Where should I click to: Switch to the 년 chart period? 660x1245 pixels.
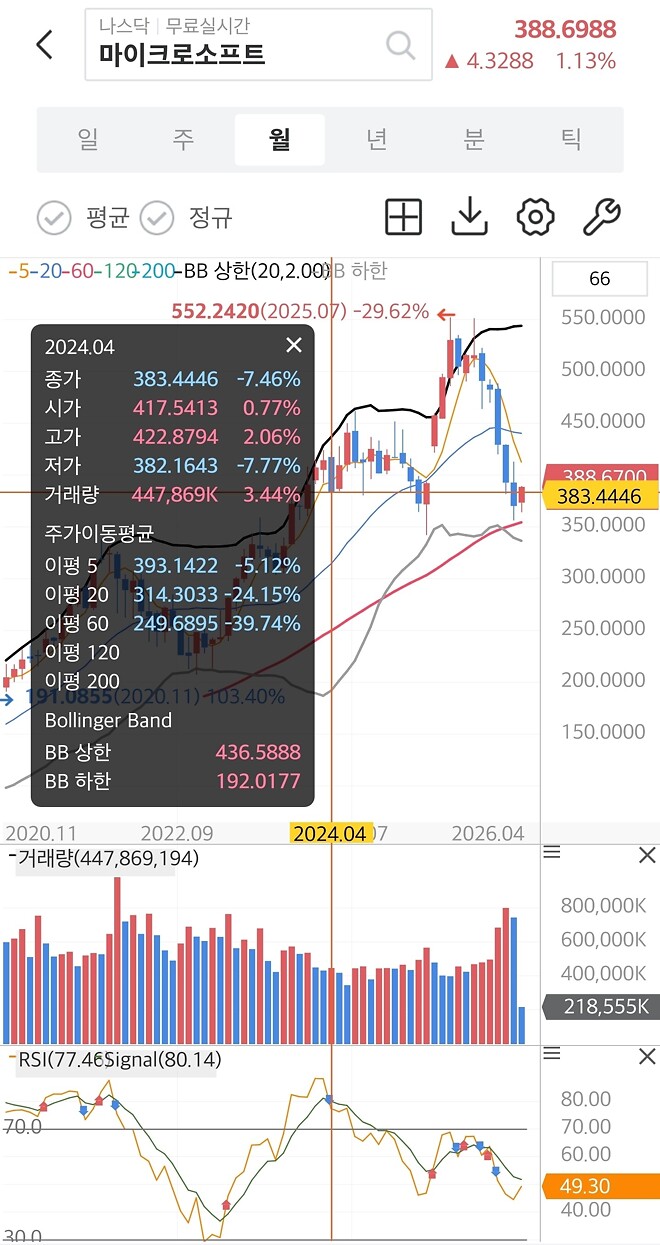coord(376,139)
